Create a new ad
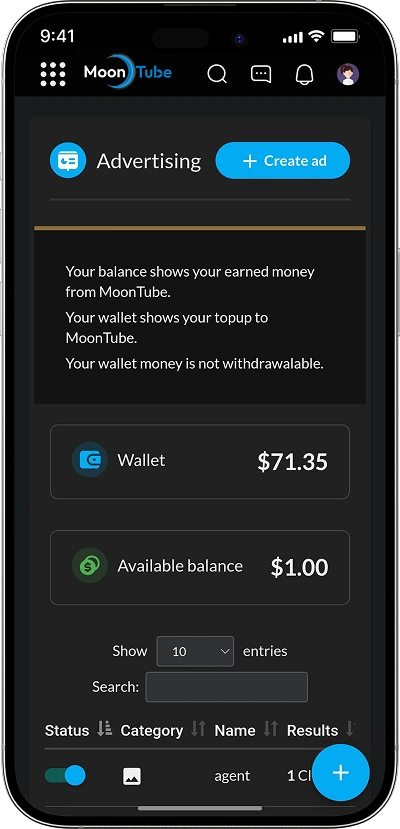Image resolution: width=400 pixels, height=829 pixels. (x=283, y=161)
